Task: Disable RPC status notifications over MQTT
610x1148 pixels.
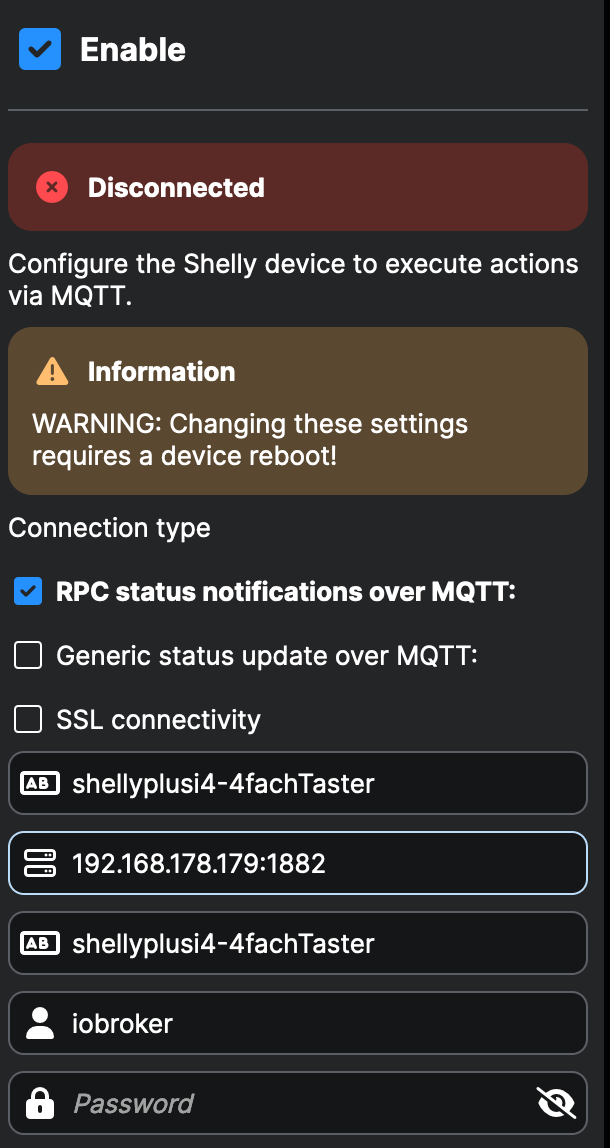Action: (28, 592)
